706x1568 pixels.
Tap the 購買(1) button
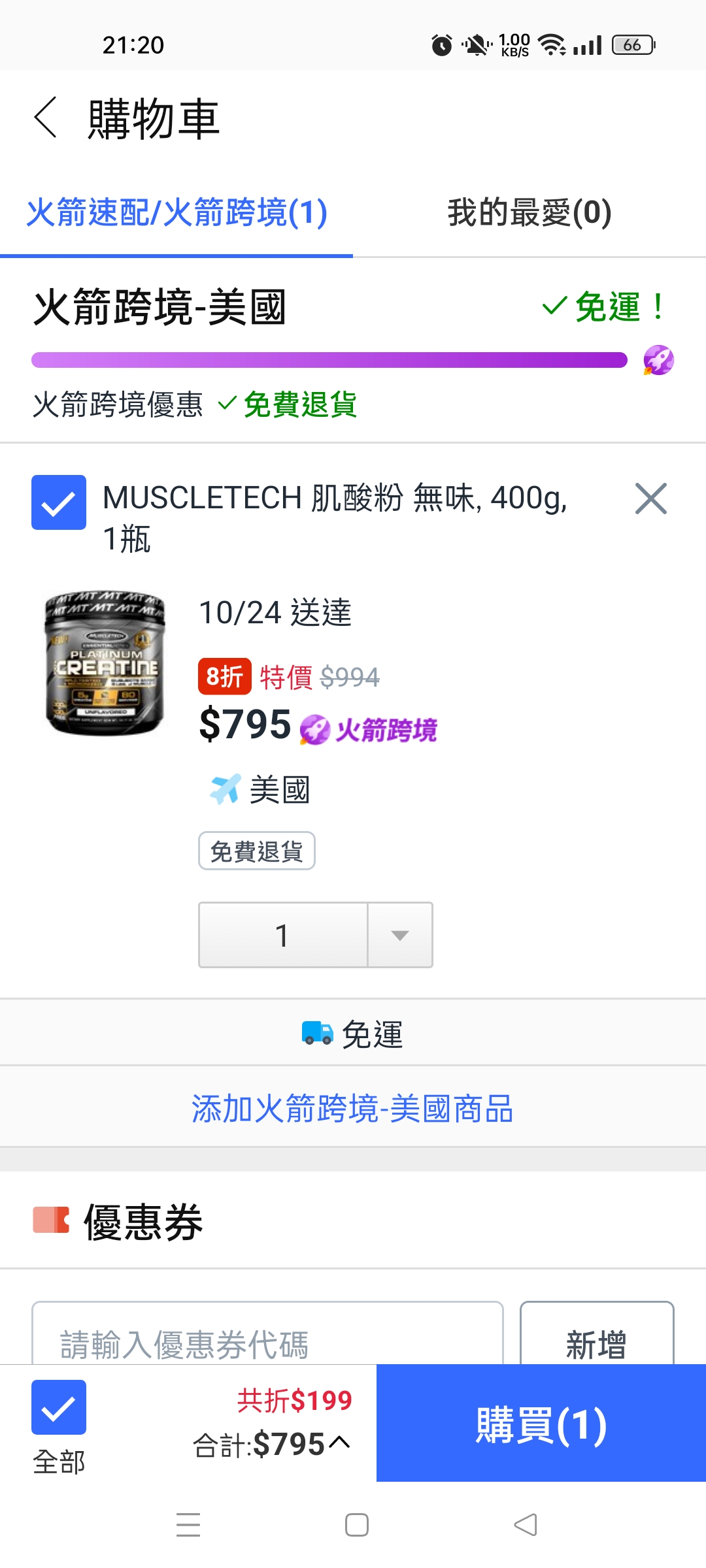pos(541,1424)
